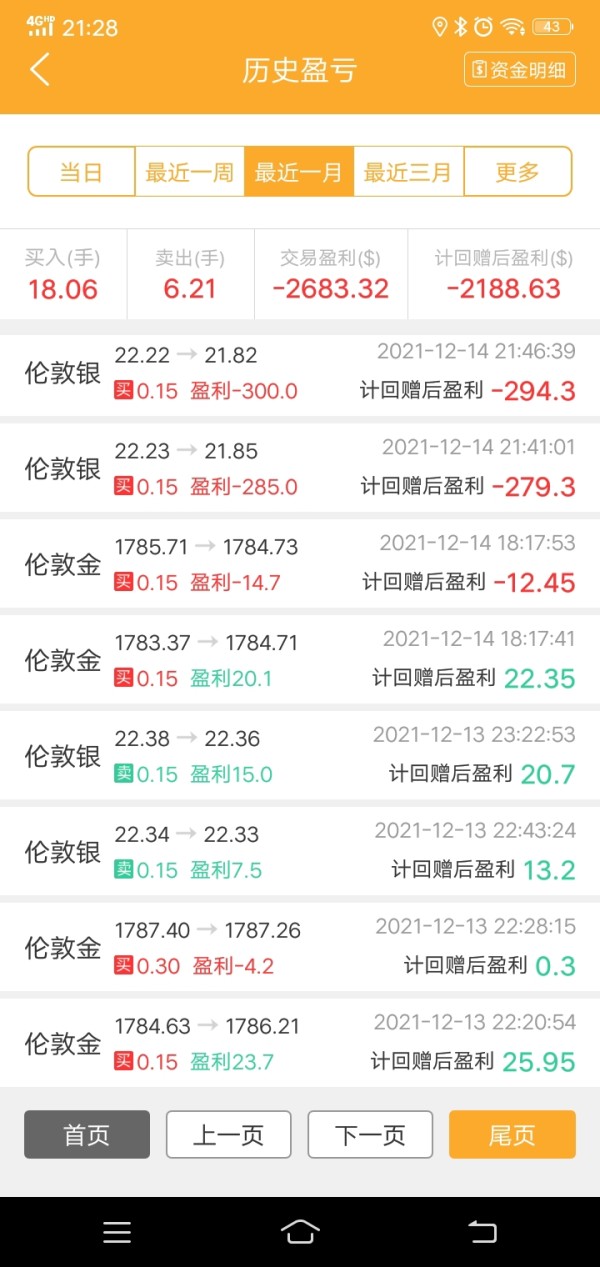Switch to 最近三月 period
The image size is (600, 1267).
click(408, 172)
